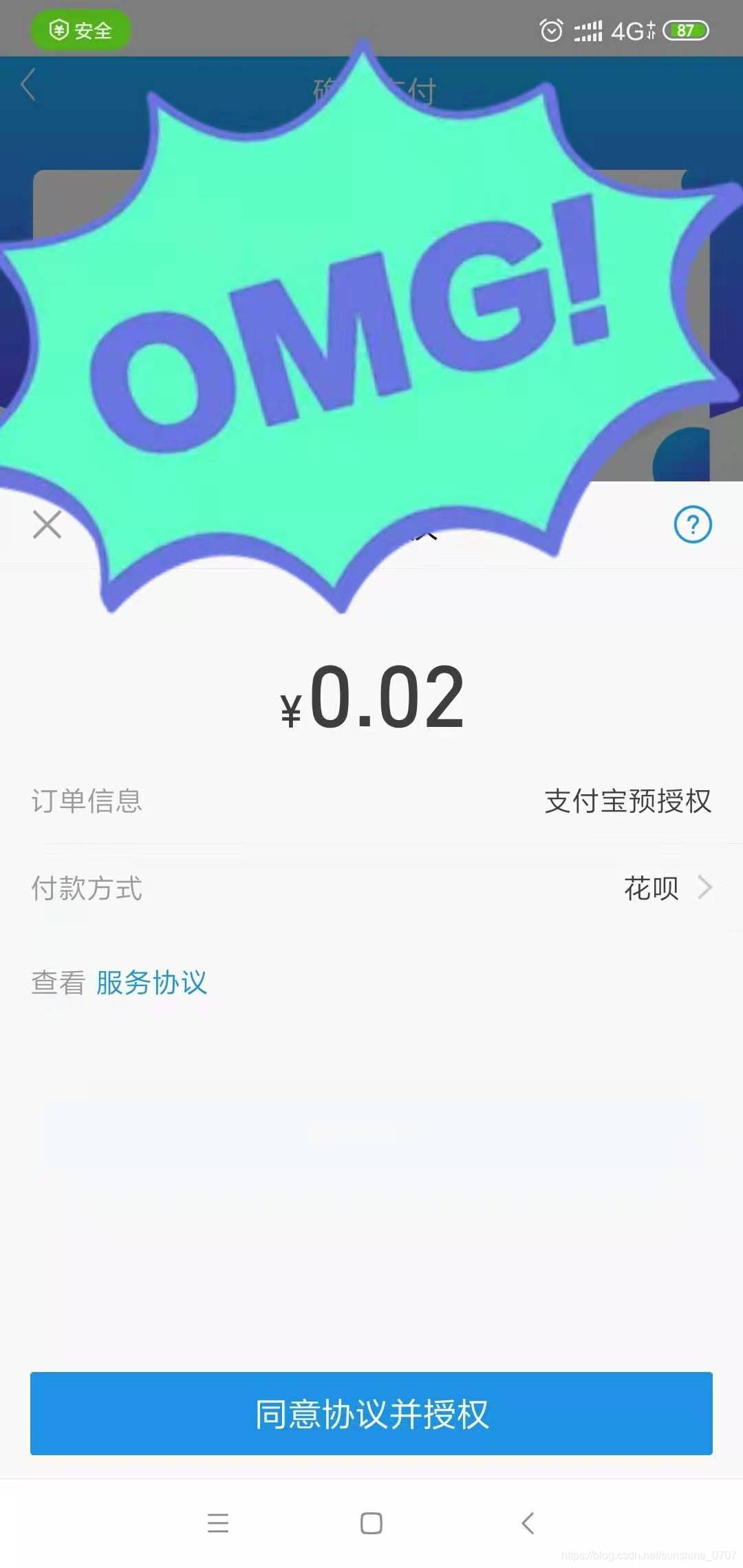Open the help question mark icon

click(x=692, y=525)
